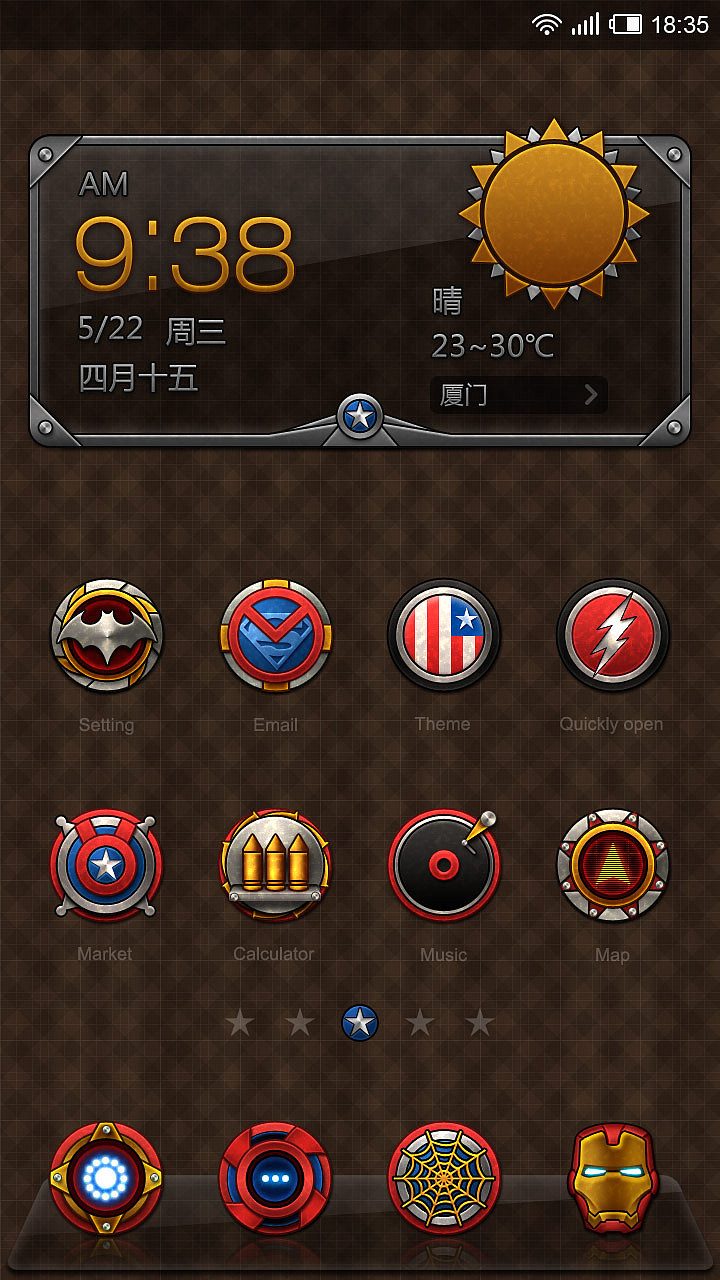Viewport: 720px width, 1280px height.
Task: Launch the Email app
Action: (275, 636)
